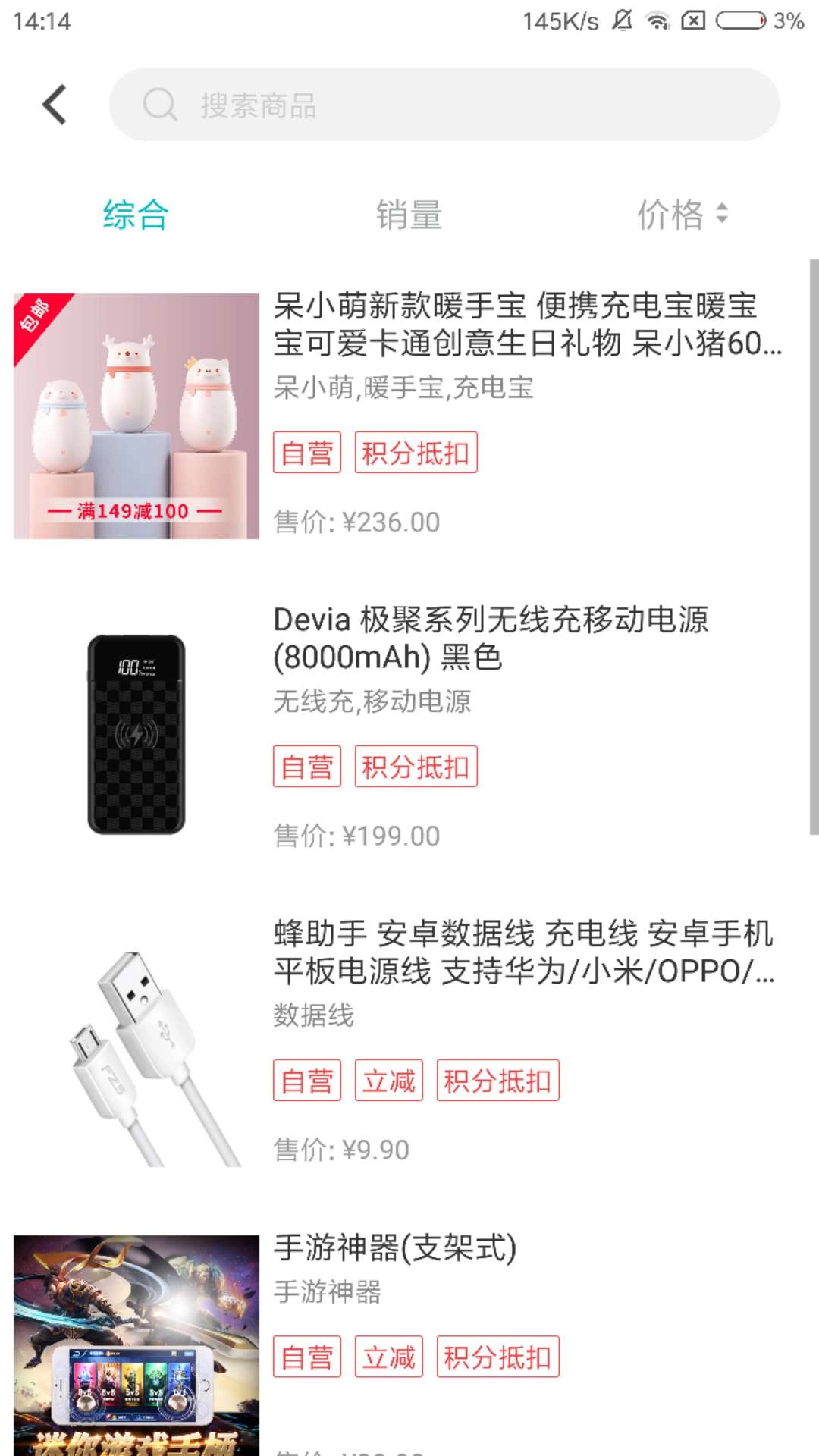Tap the magnifier icon in the search bar
The width and height of the screenshot is (819, 1456).
coord(158,105)
